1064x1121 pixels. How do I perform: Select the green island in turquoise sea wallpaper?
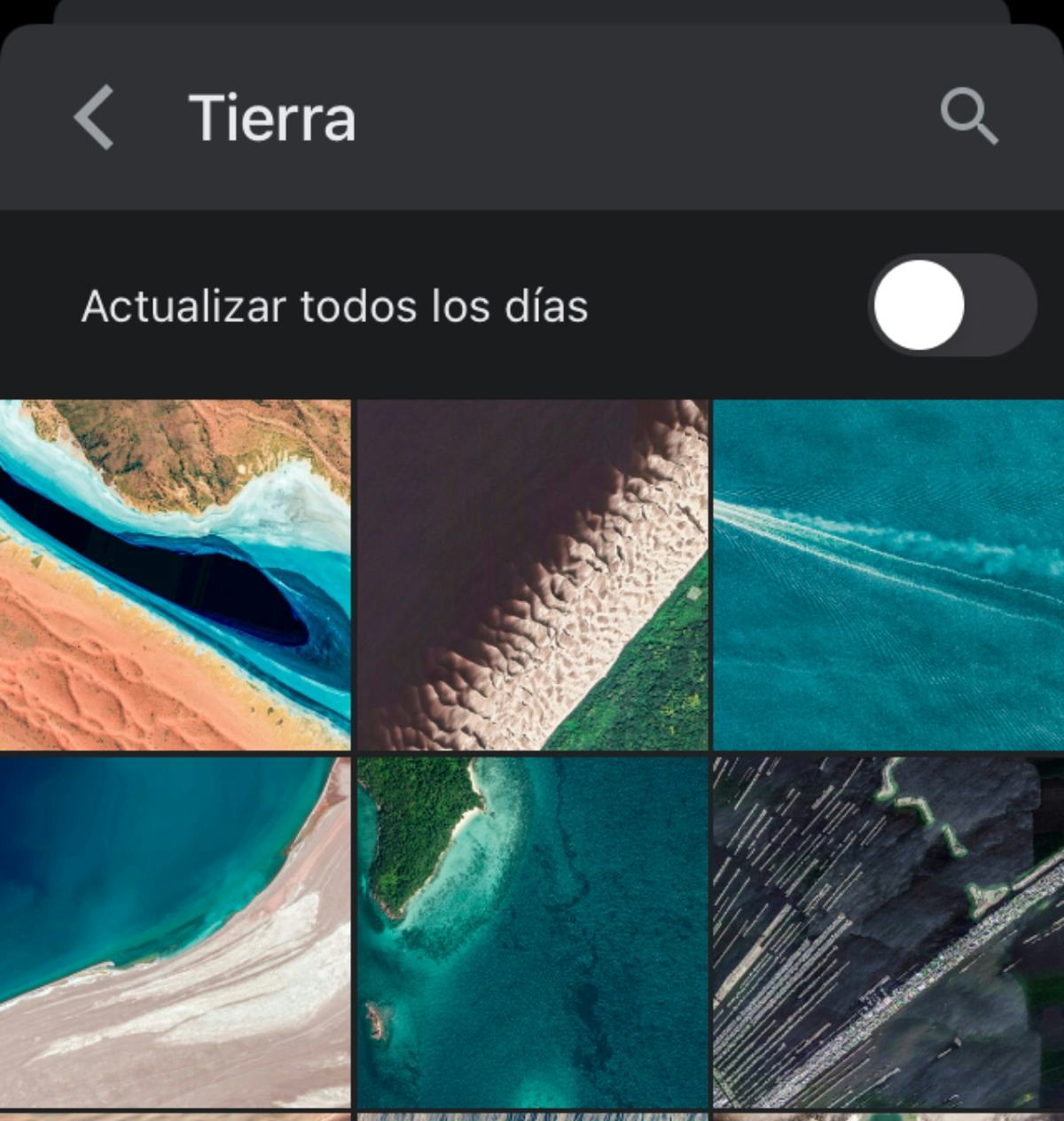coord(532,931)
